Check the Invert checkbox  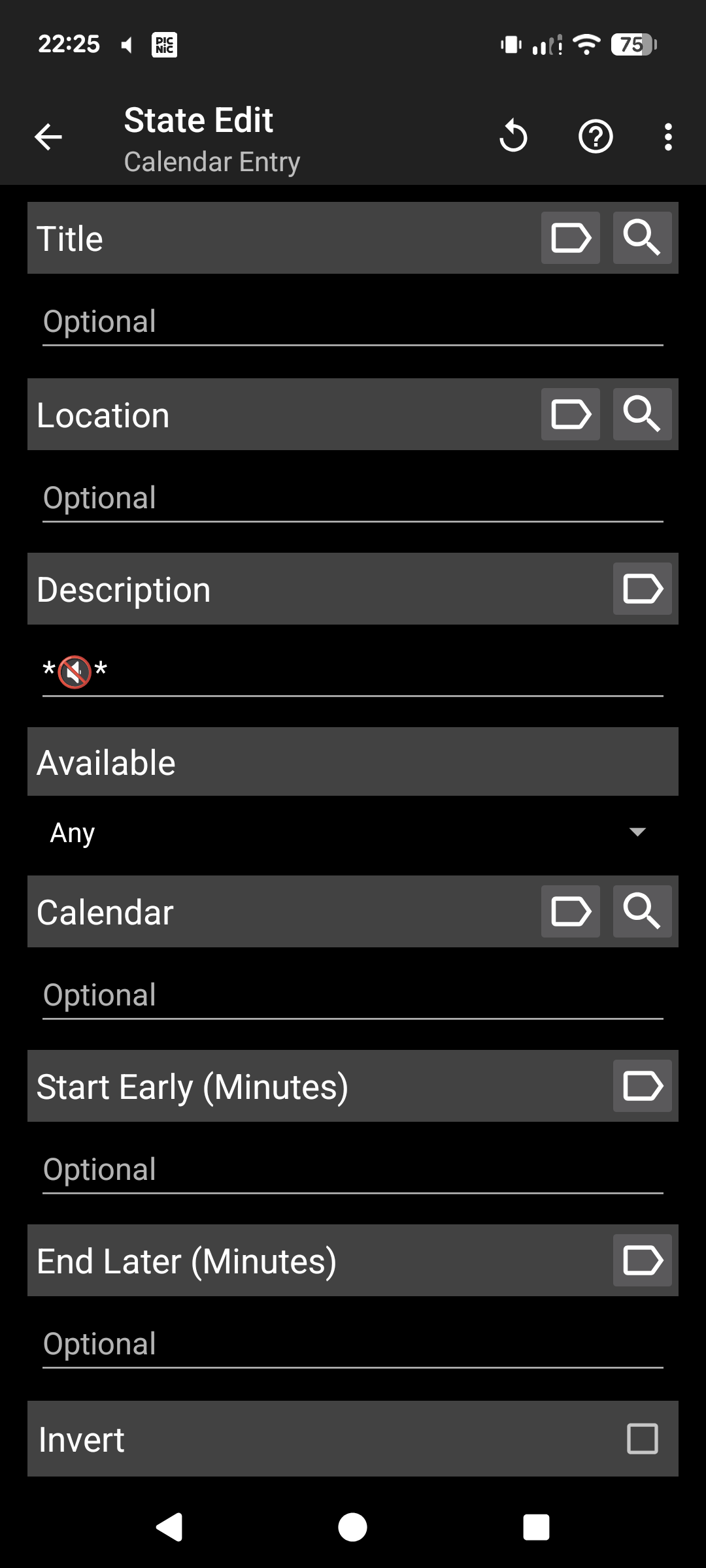[642, 1439]
